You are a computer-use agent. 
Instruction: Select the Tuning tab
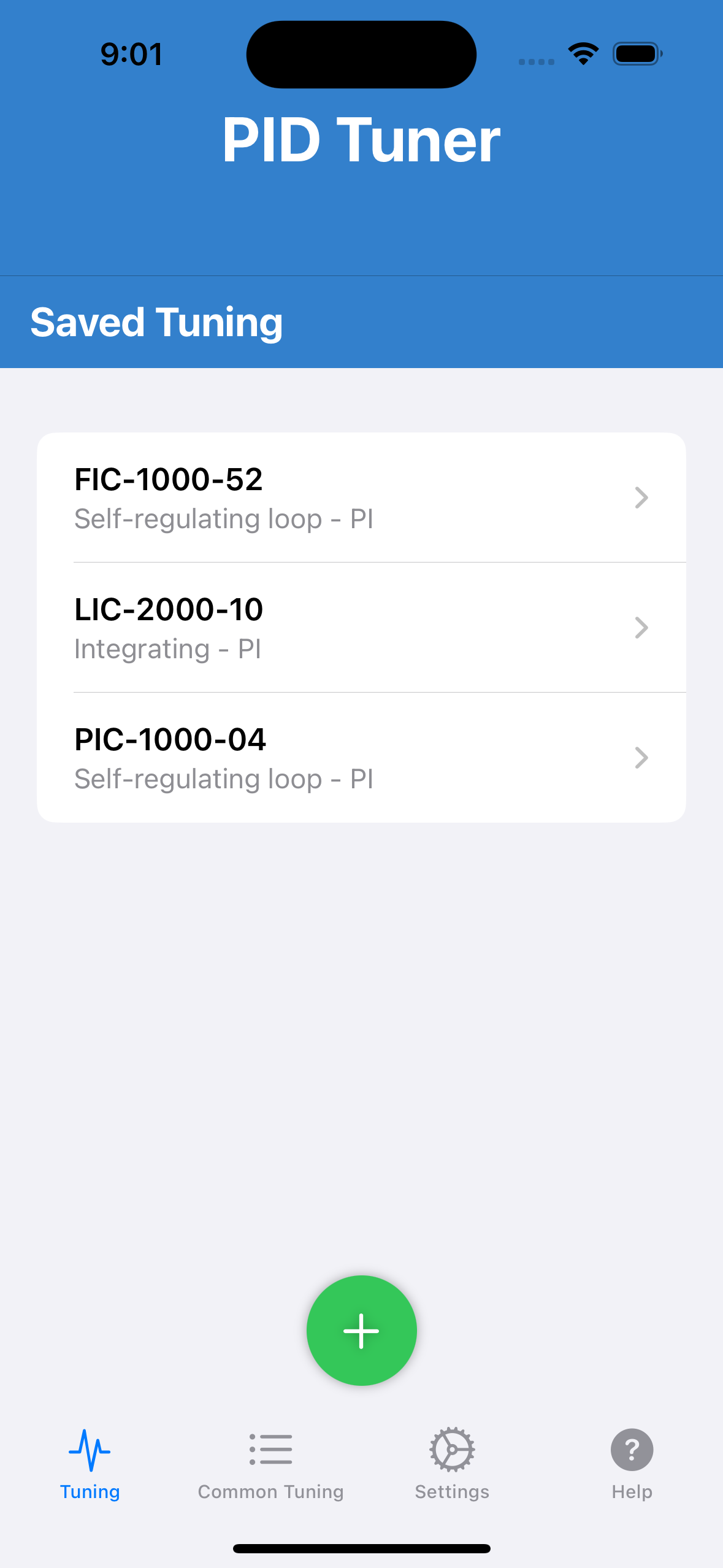tap(90, 1464)
